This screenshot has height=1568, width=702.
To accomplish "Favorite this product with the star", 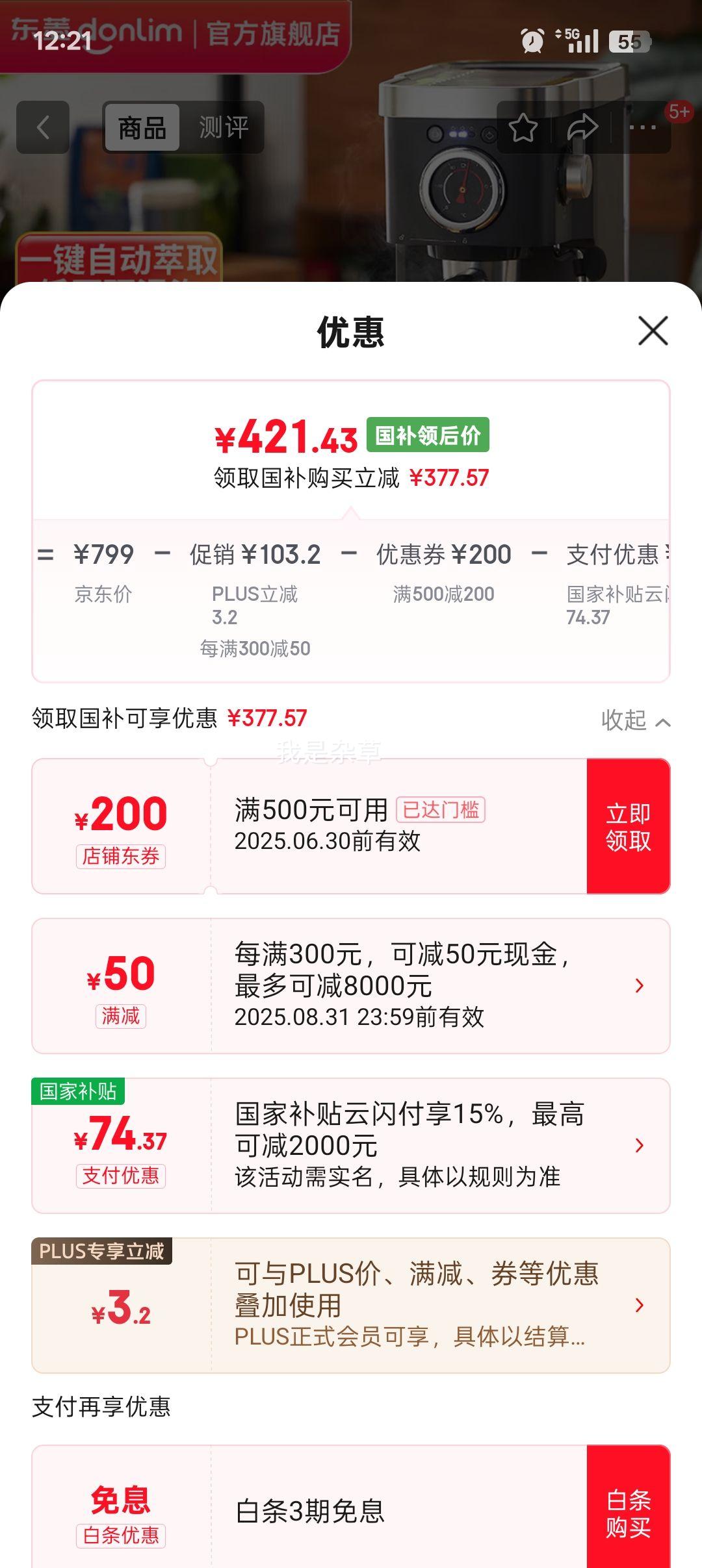I will 523,127.
